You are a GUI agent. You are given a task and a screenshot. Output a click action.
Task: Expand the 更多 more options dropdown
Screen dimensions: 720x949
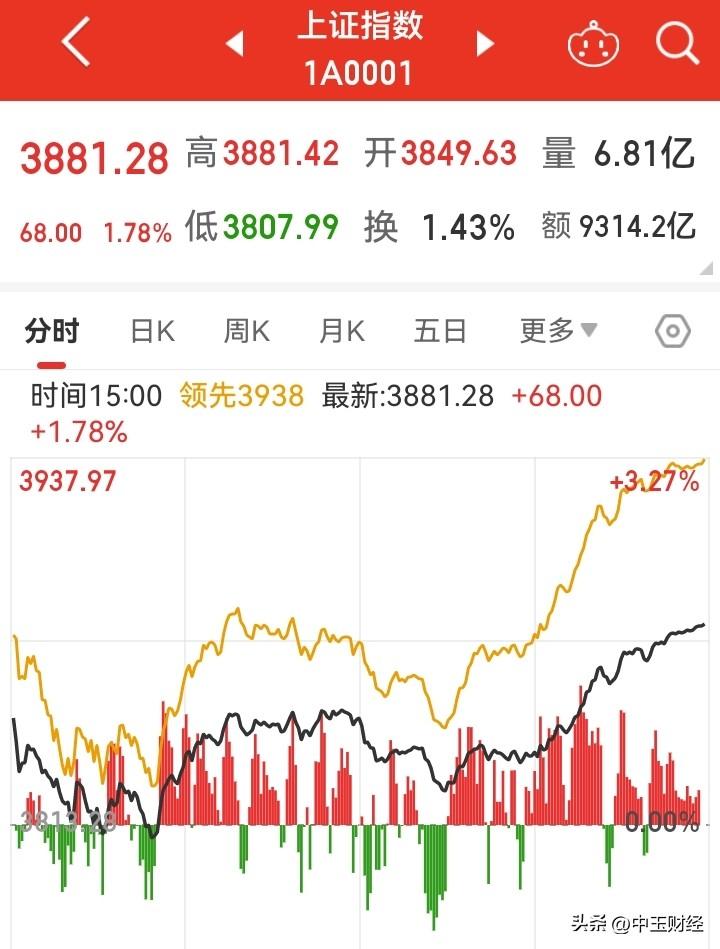(x=556, y=330)
